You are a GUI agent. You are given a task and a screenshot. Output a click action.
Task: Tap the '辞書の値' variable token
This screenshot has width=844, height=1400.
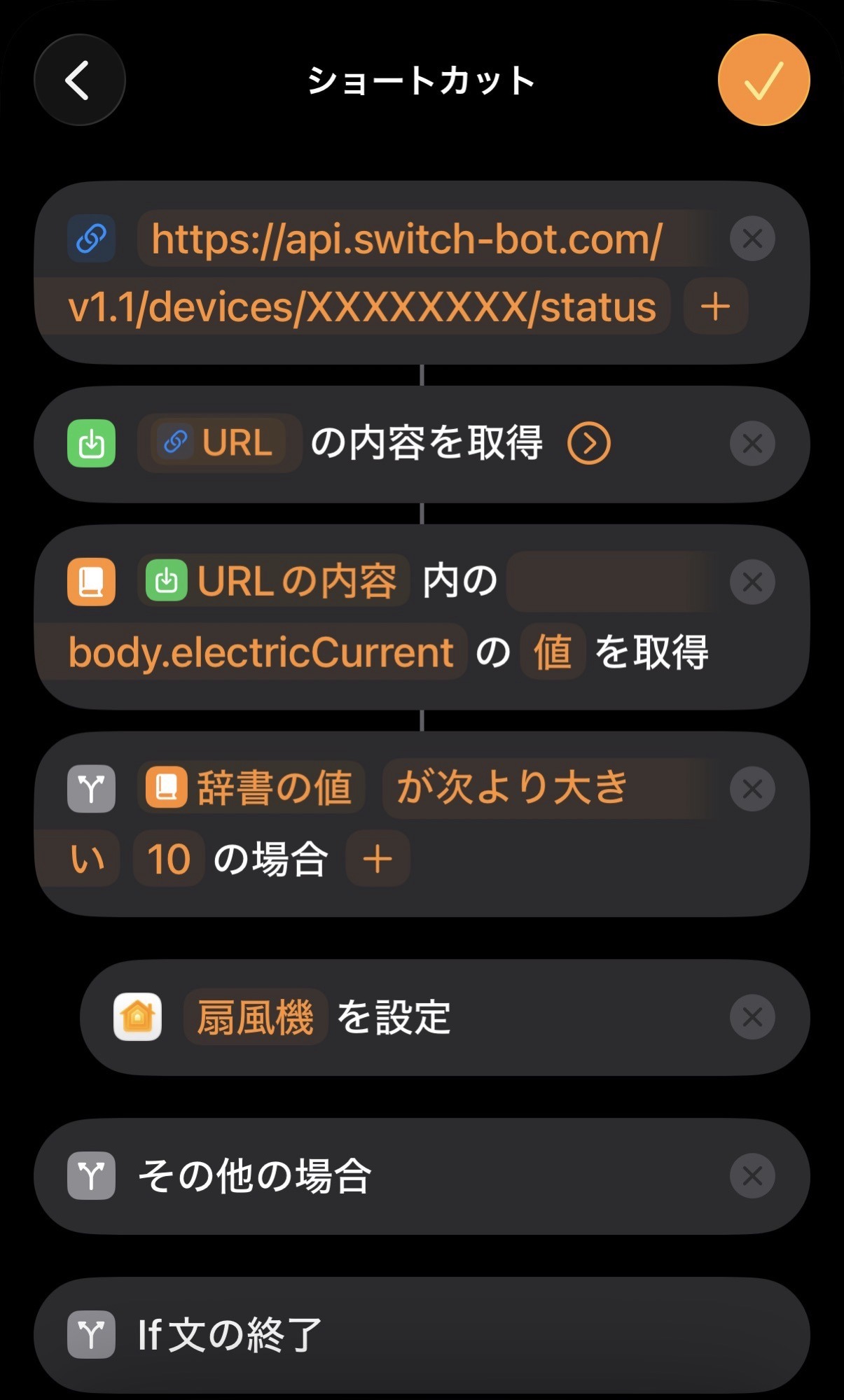click(251, 788)
